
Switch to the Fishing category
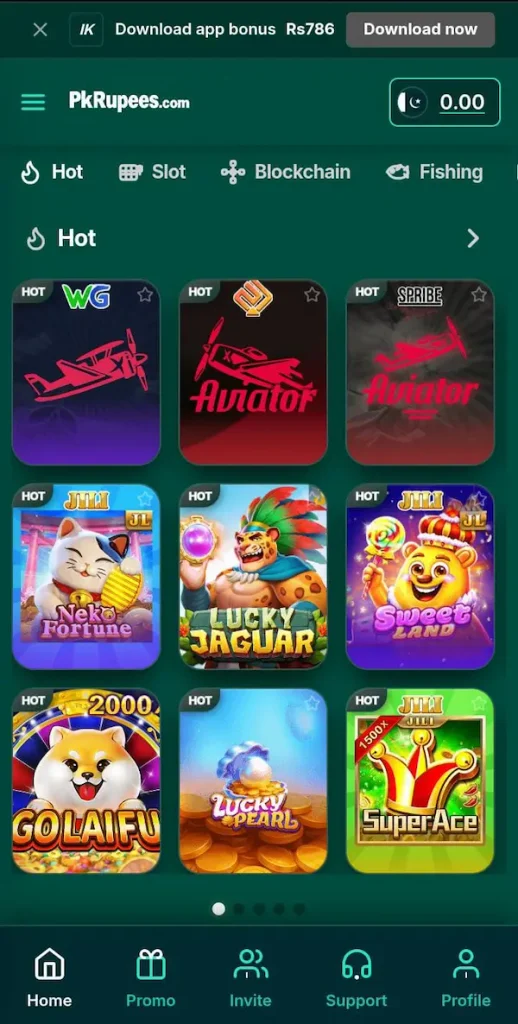(x=434, y=172)
